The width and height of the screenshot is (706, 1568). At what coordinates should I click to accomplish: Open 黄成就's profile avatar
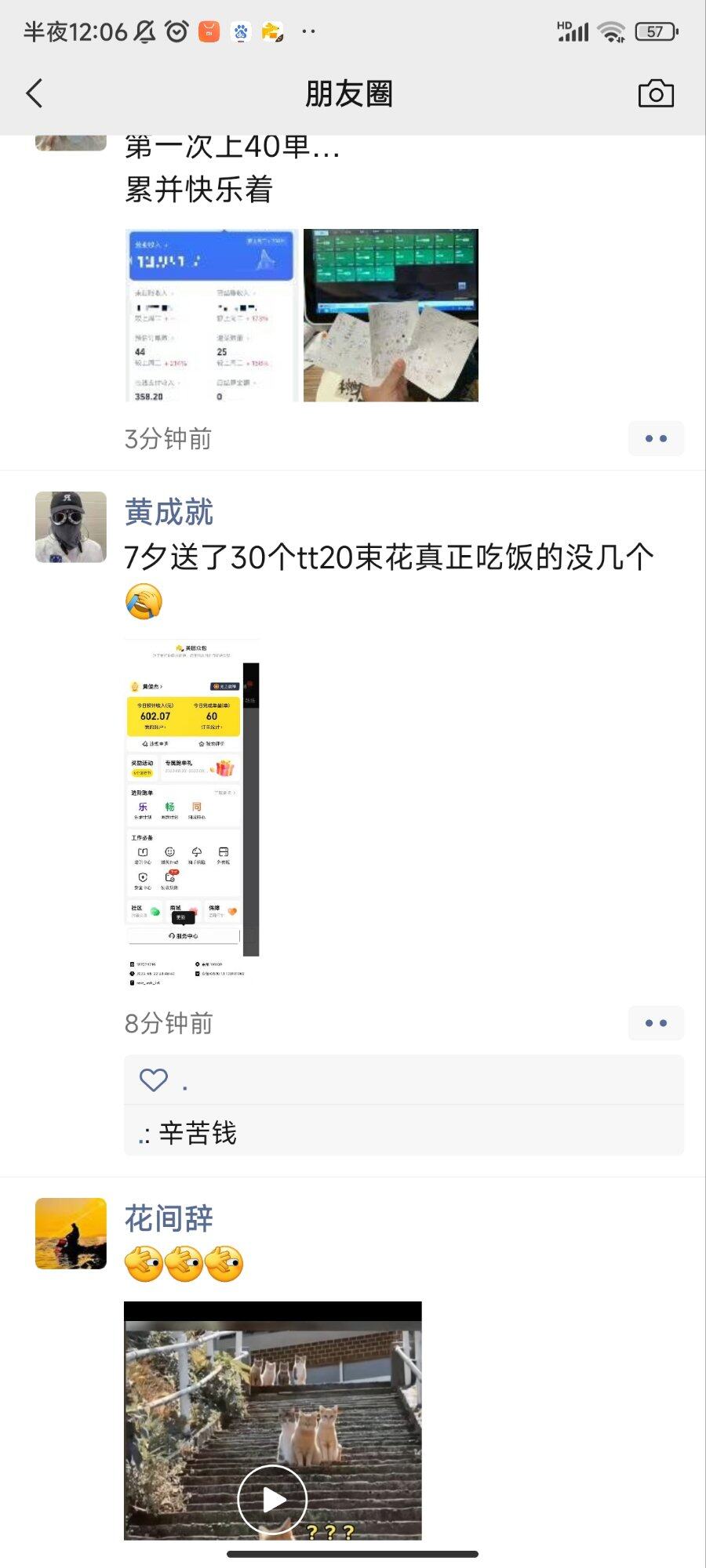[x=71, y=527]
